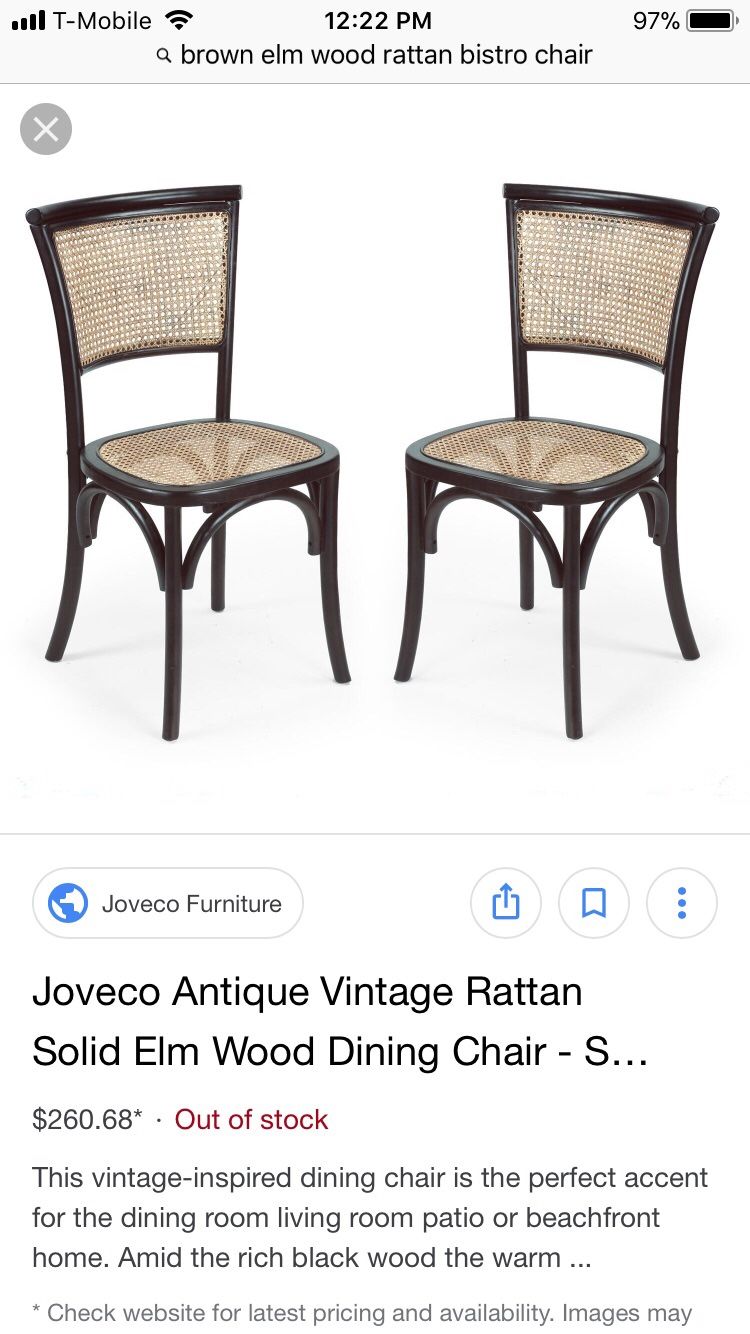
Task: Close the image preview
Action: point(46,129)
